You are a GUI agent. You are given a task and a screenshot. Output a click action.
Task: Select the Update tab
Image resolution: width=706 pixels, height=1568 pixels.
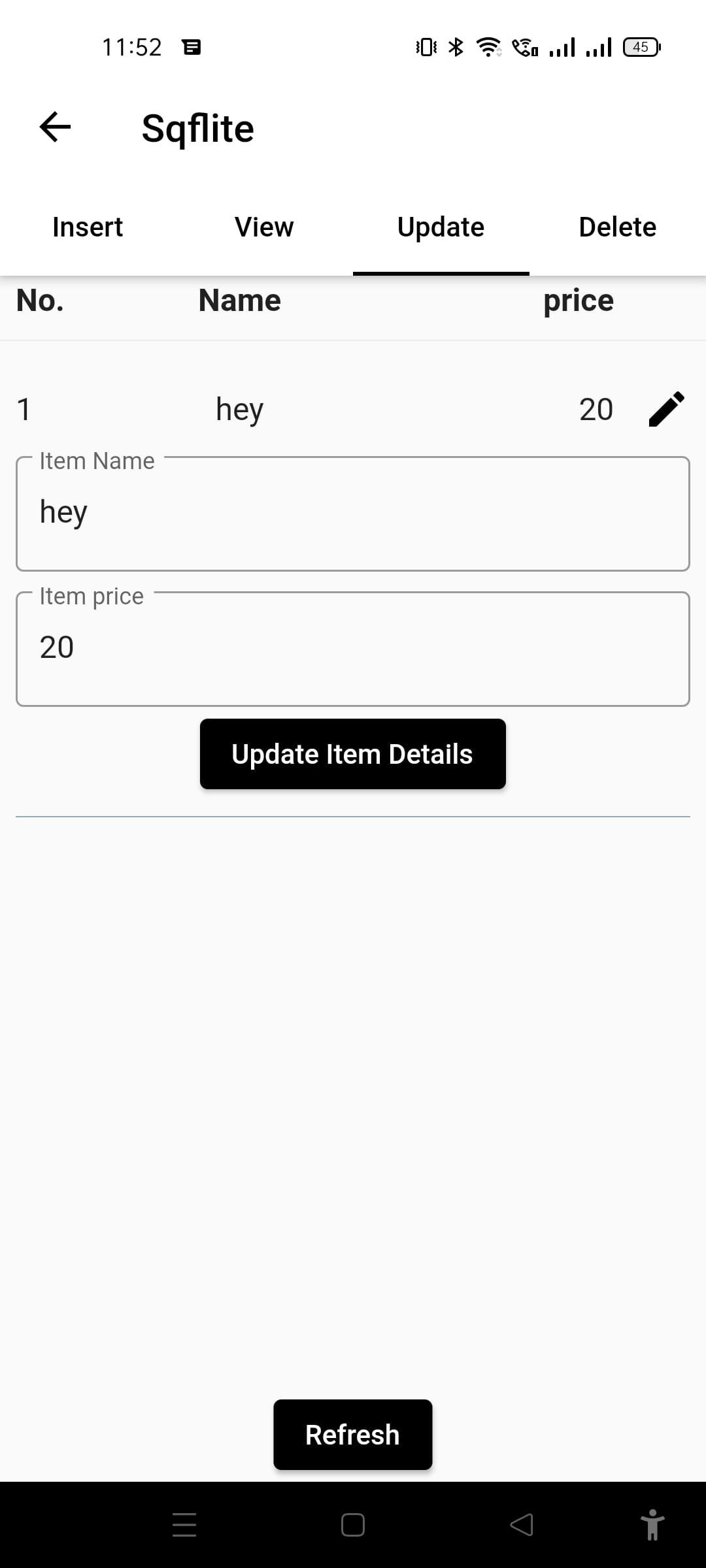click(x=441, y=227)
